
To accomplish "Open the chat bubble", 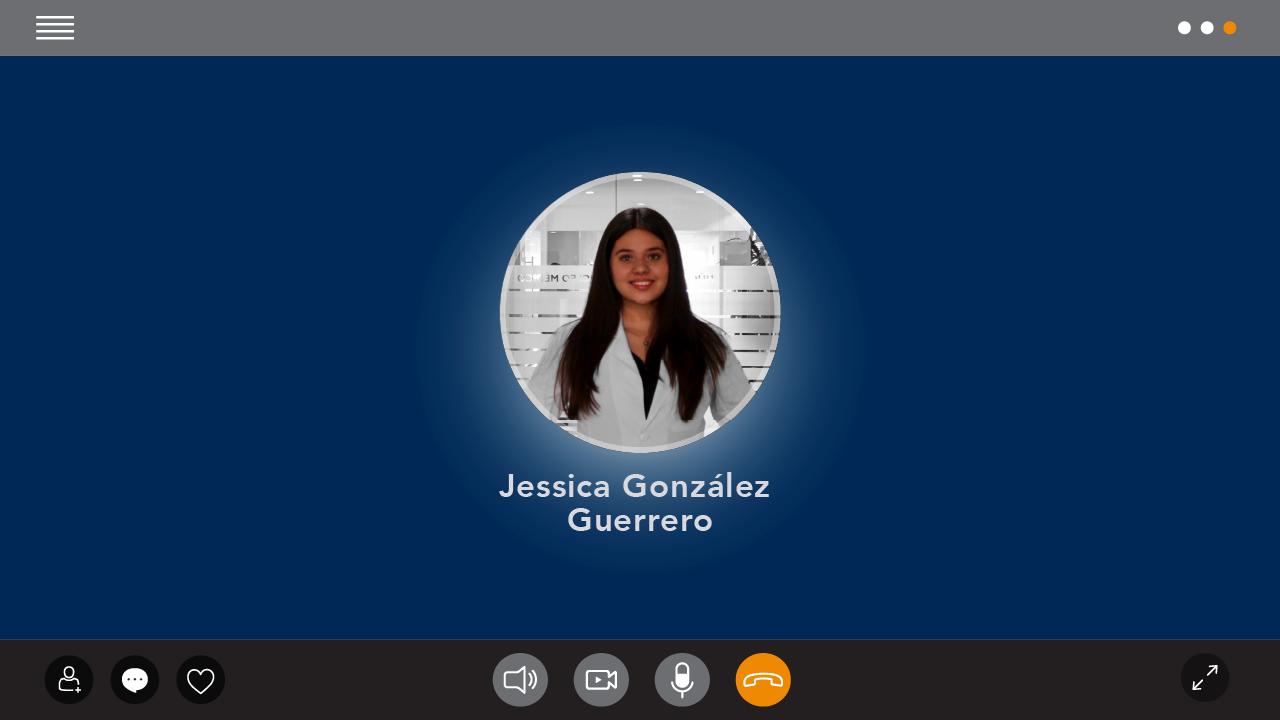I will point(135,680).
